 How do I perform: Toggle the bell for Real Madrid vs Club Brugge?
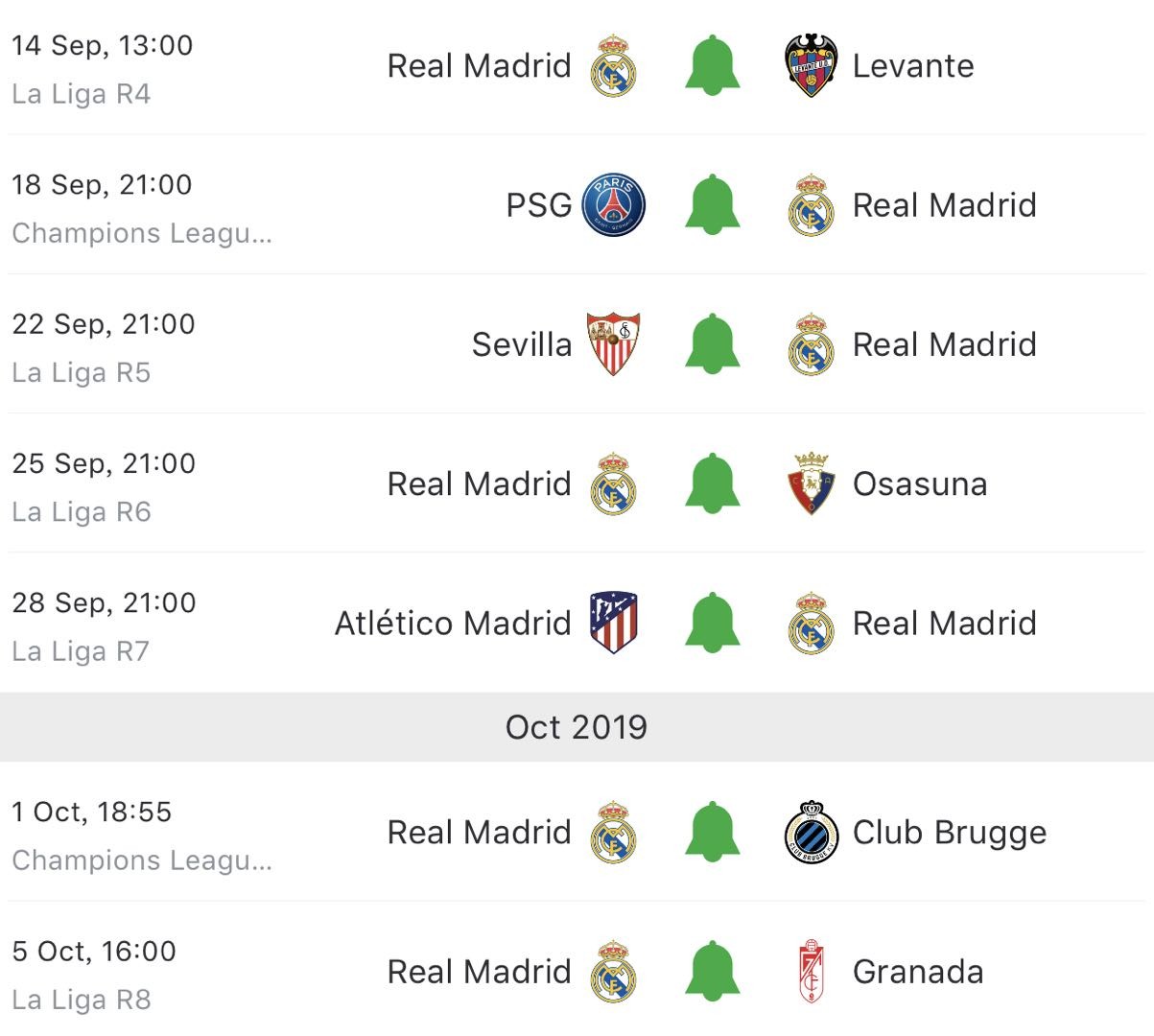712,832
